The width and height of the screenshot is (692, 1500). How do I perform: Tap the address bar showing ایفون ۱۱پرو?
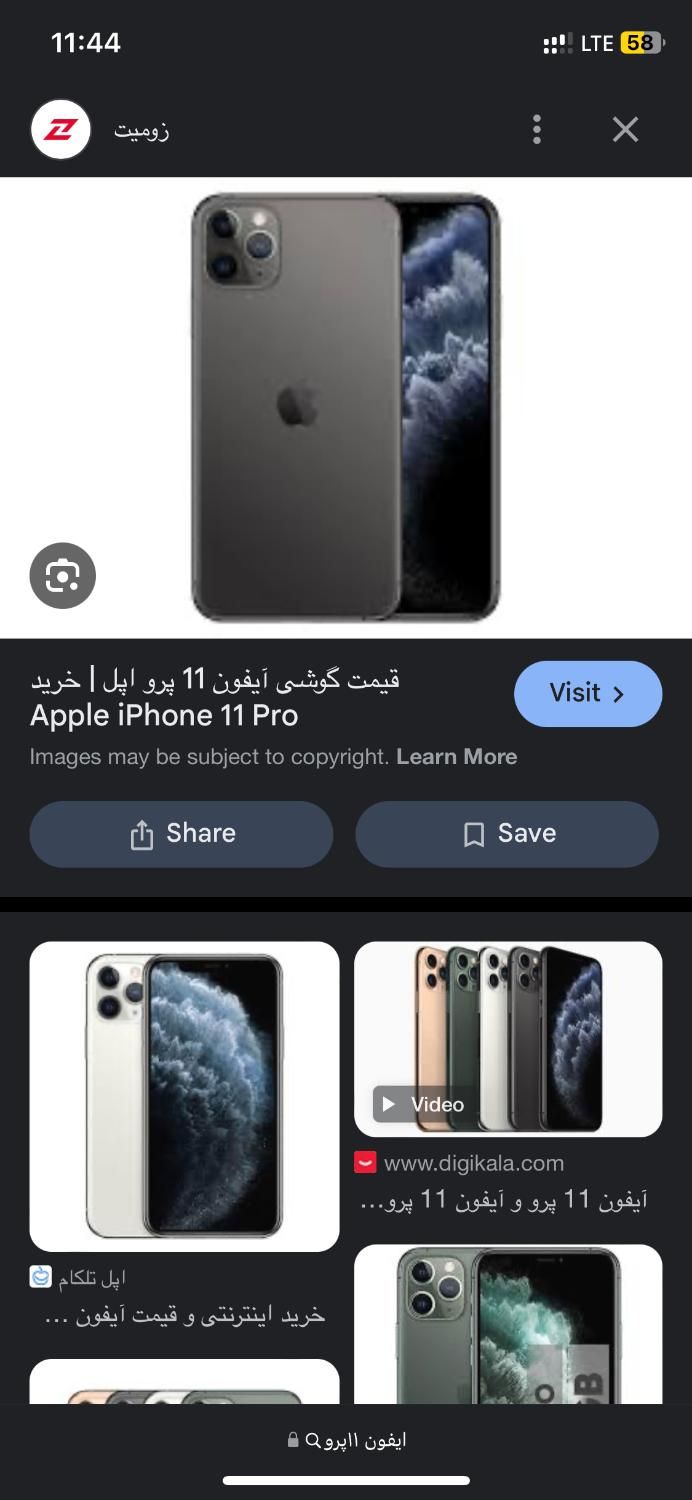346,1440
